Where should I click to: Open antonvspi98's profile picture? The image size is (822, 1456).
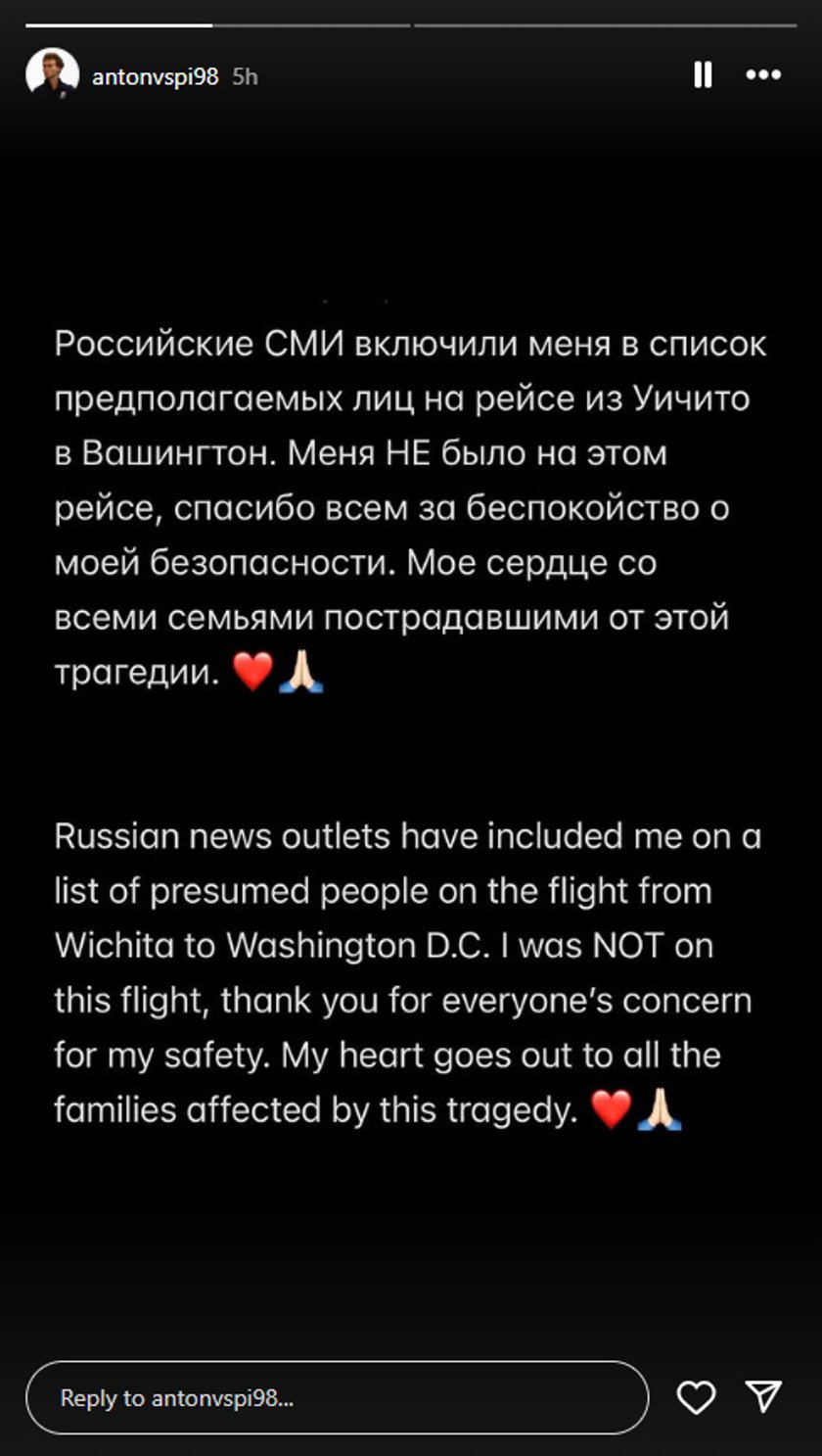coord(52,74)
